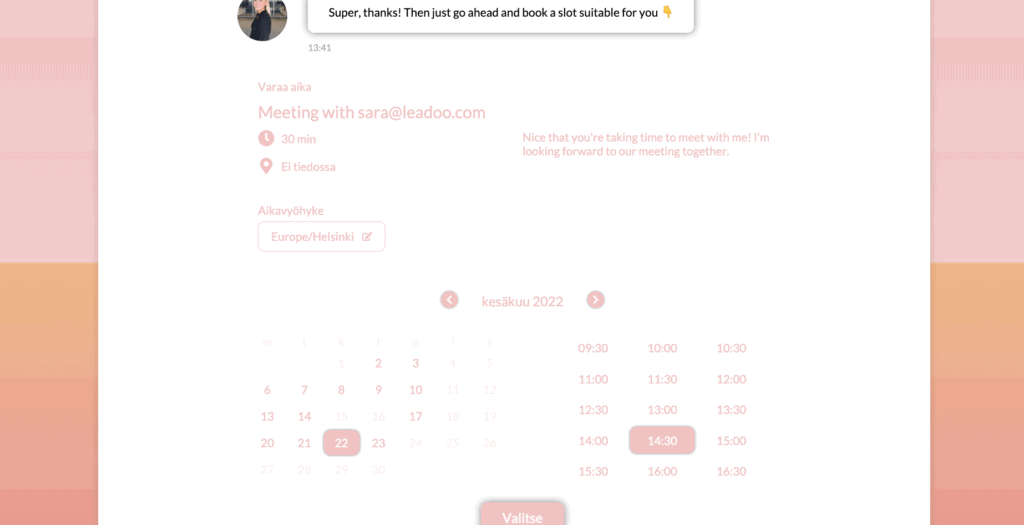The height and width of the screenshot is (525, 1024).
Task: Choose the 12:00 time slot
Action: (731, 379)
